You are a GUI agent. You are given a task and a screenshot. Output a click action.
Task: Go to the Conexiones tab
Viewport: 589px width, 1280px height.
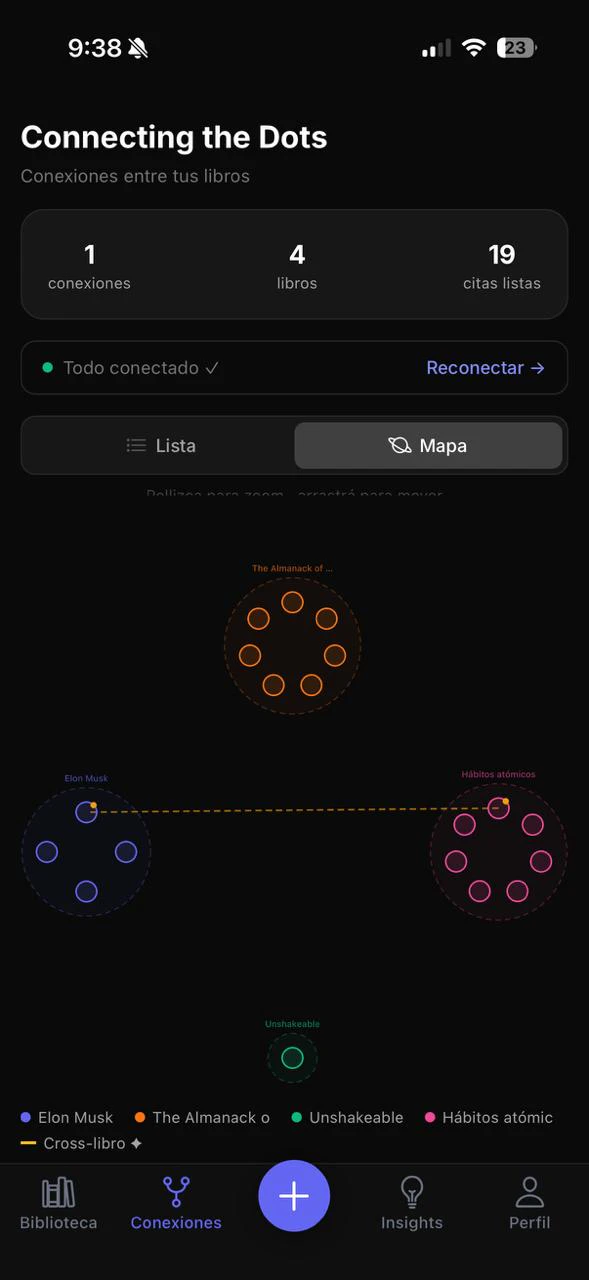[176, 1204]
